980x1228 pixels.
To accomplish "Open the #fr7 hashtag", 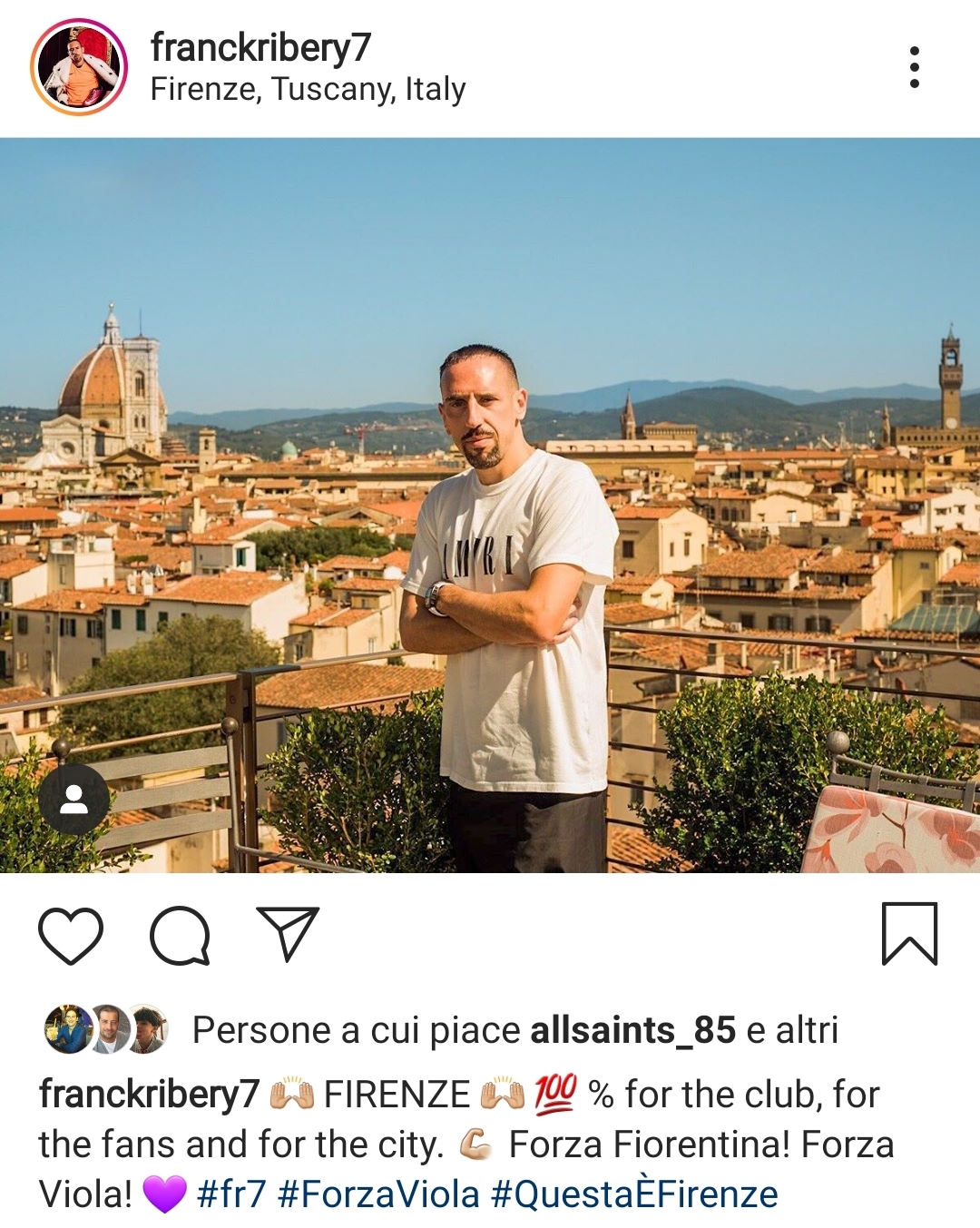I will [231, 1194].
